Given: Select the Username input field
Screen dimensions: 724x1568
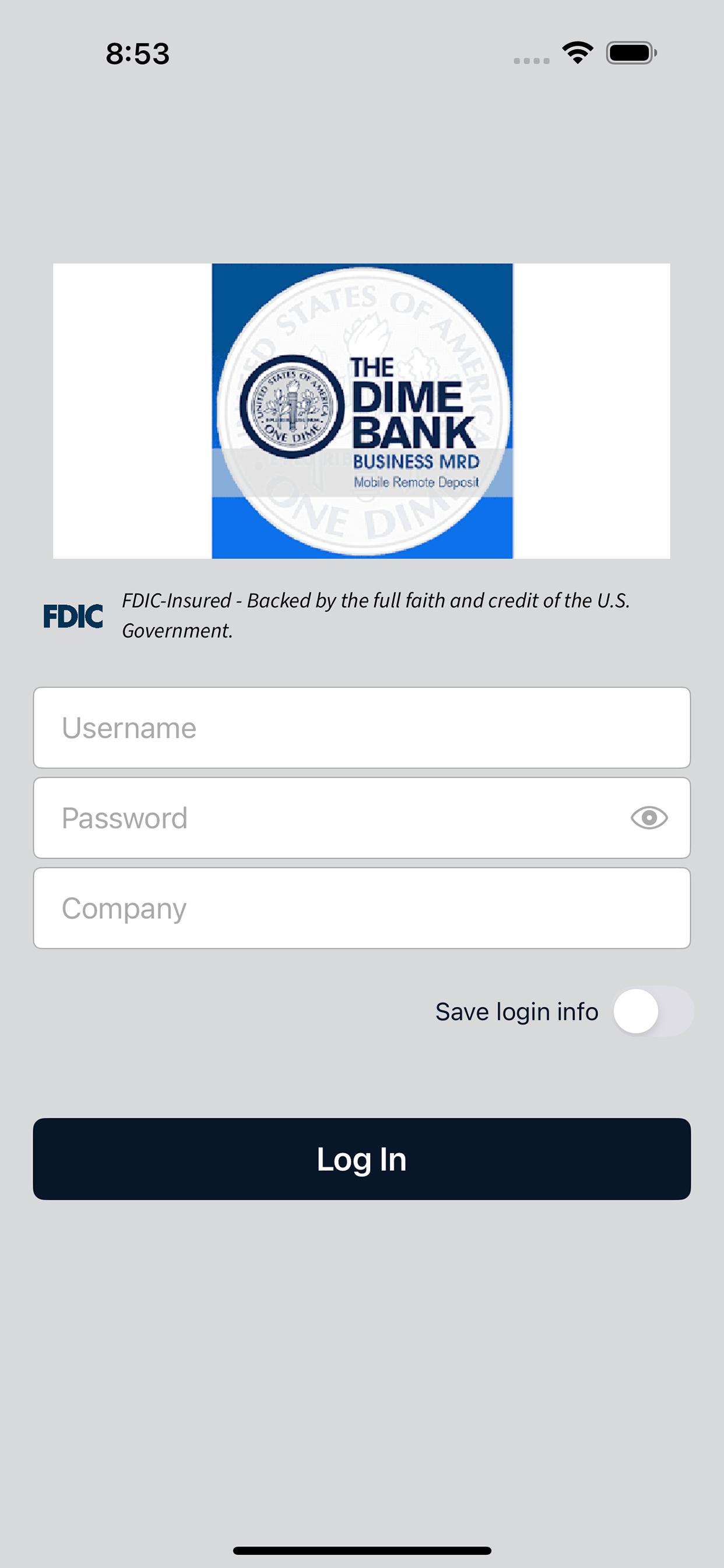Looking at the screenshot, I should pos(362,727).
